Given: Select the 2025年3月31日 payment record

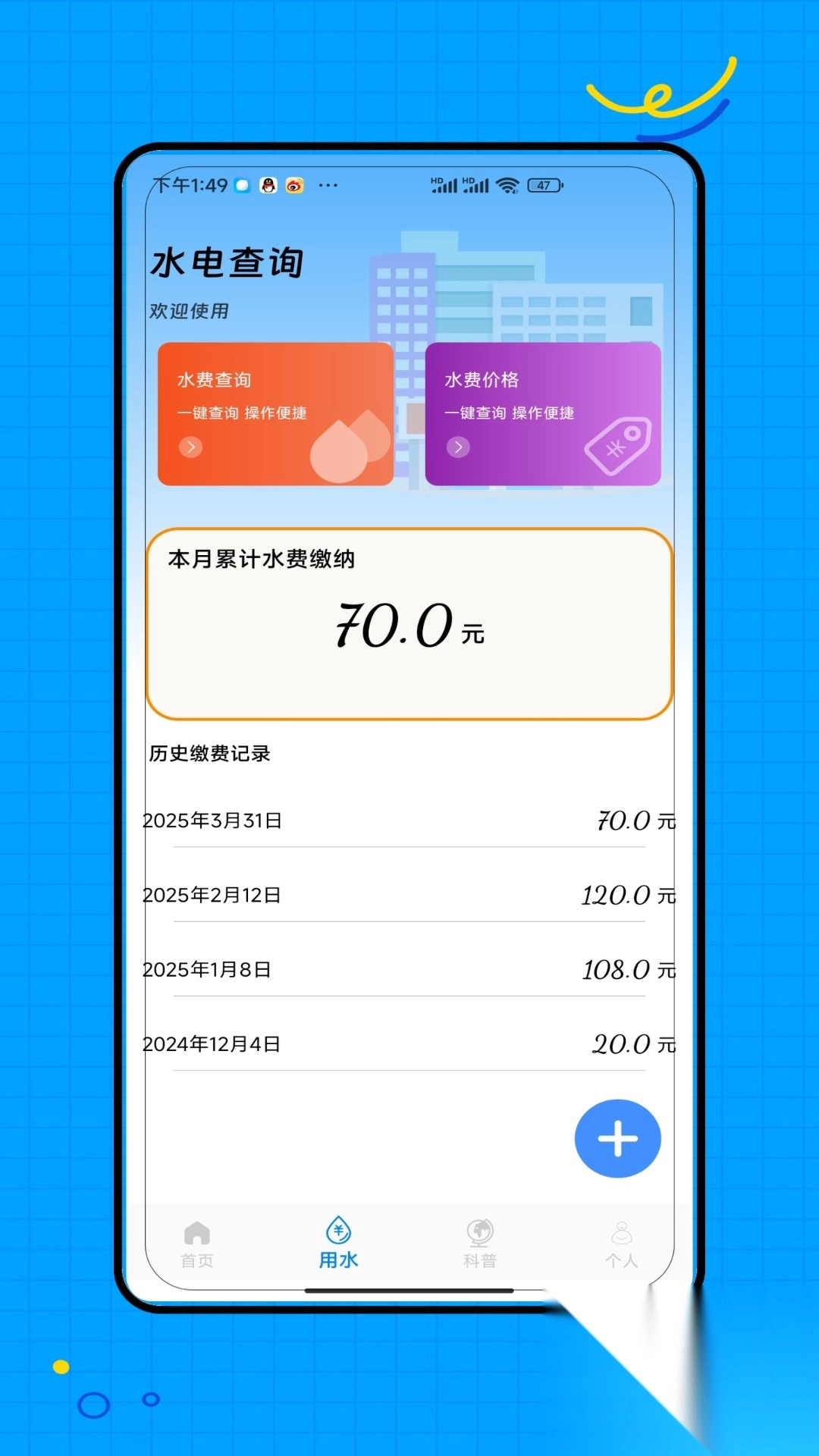Looking at the screenshot, I should point(409,821).
